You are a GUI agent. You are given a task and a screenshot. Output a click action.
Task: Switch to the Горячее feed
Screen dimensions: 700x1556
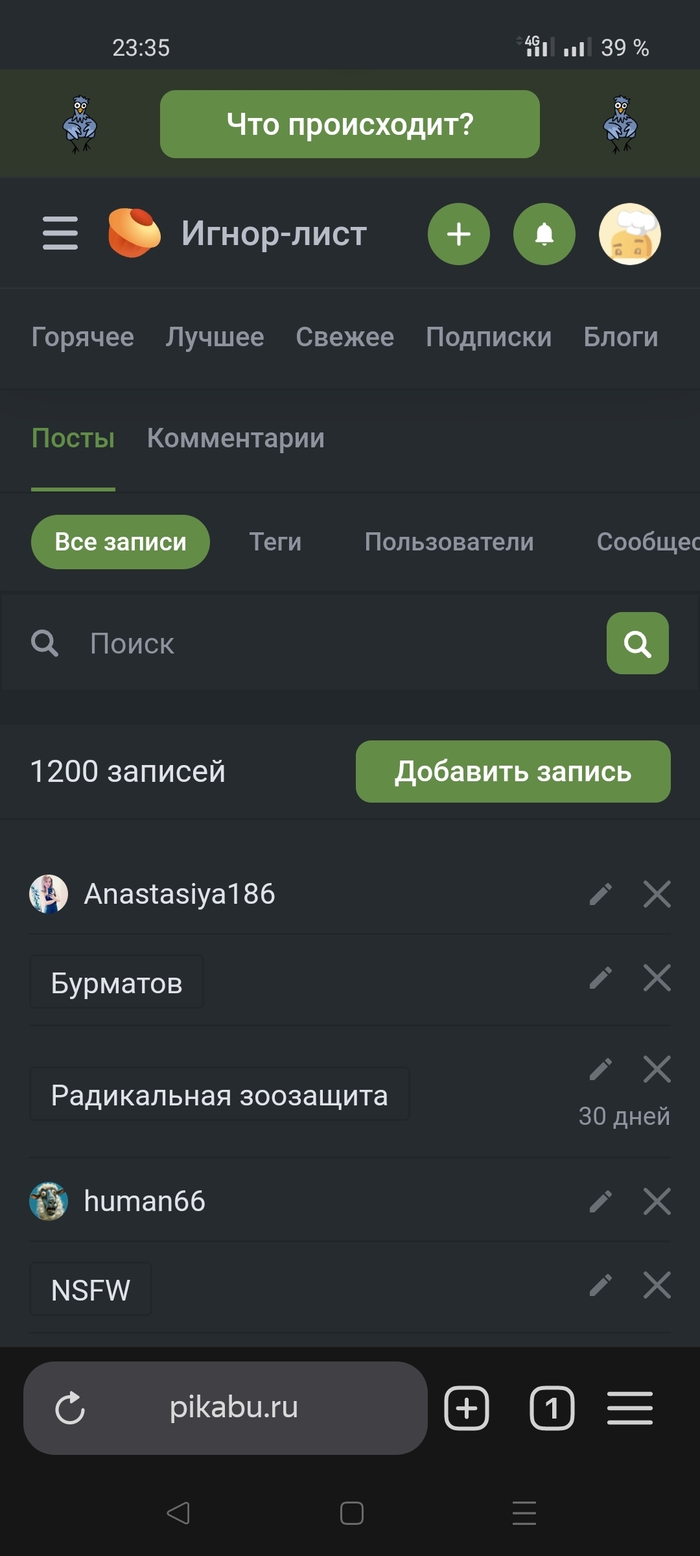pyautogui.click(x=83, y=337)
